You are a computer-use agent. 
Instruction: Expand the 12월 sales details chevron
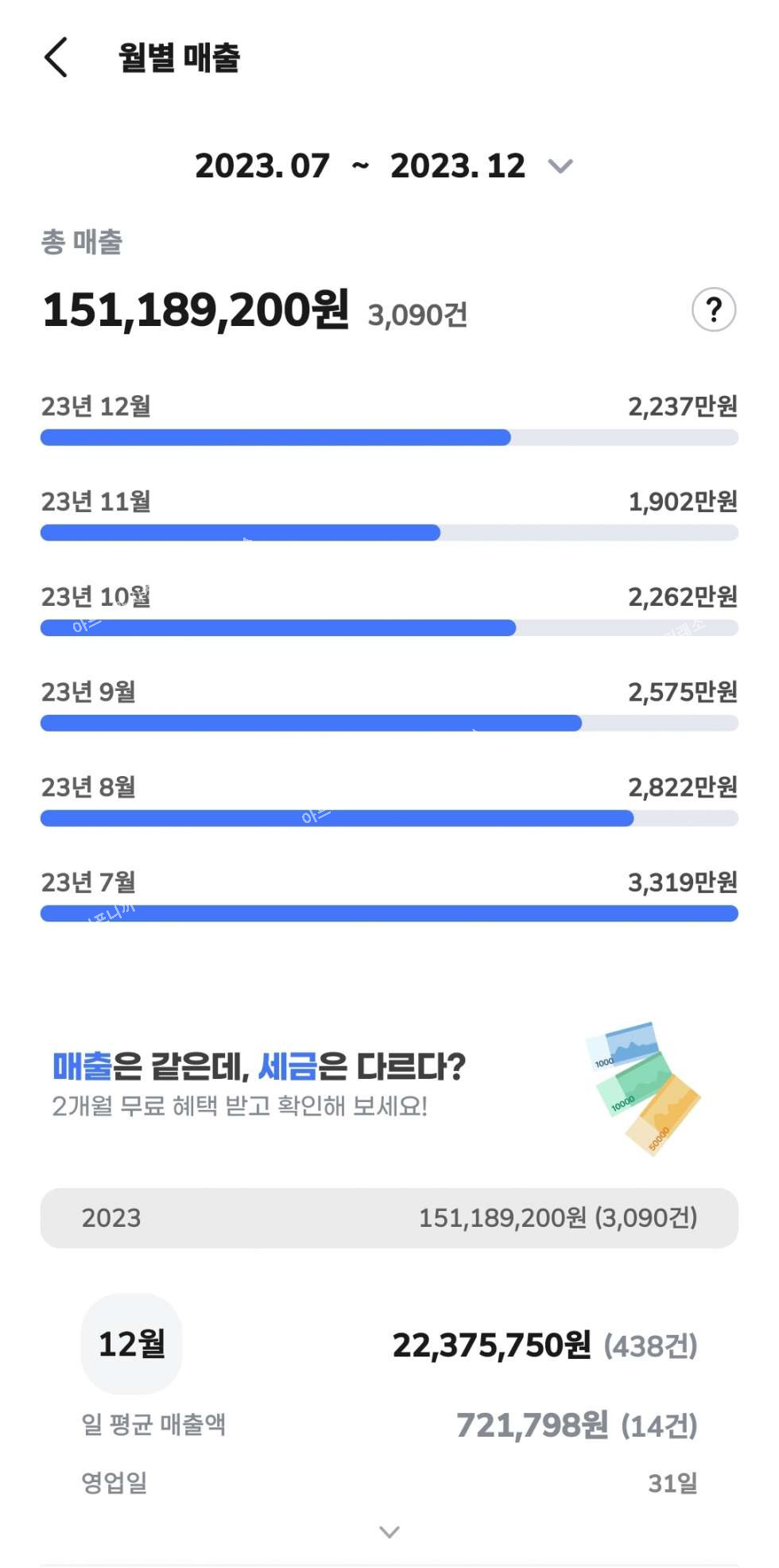point(389,1531)
